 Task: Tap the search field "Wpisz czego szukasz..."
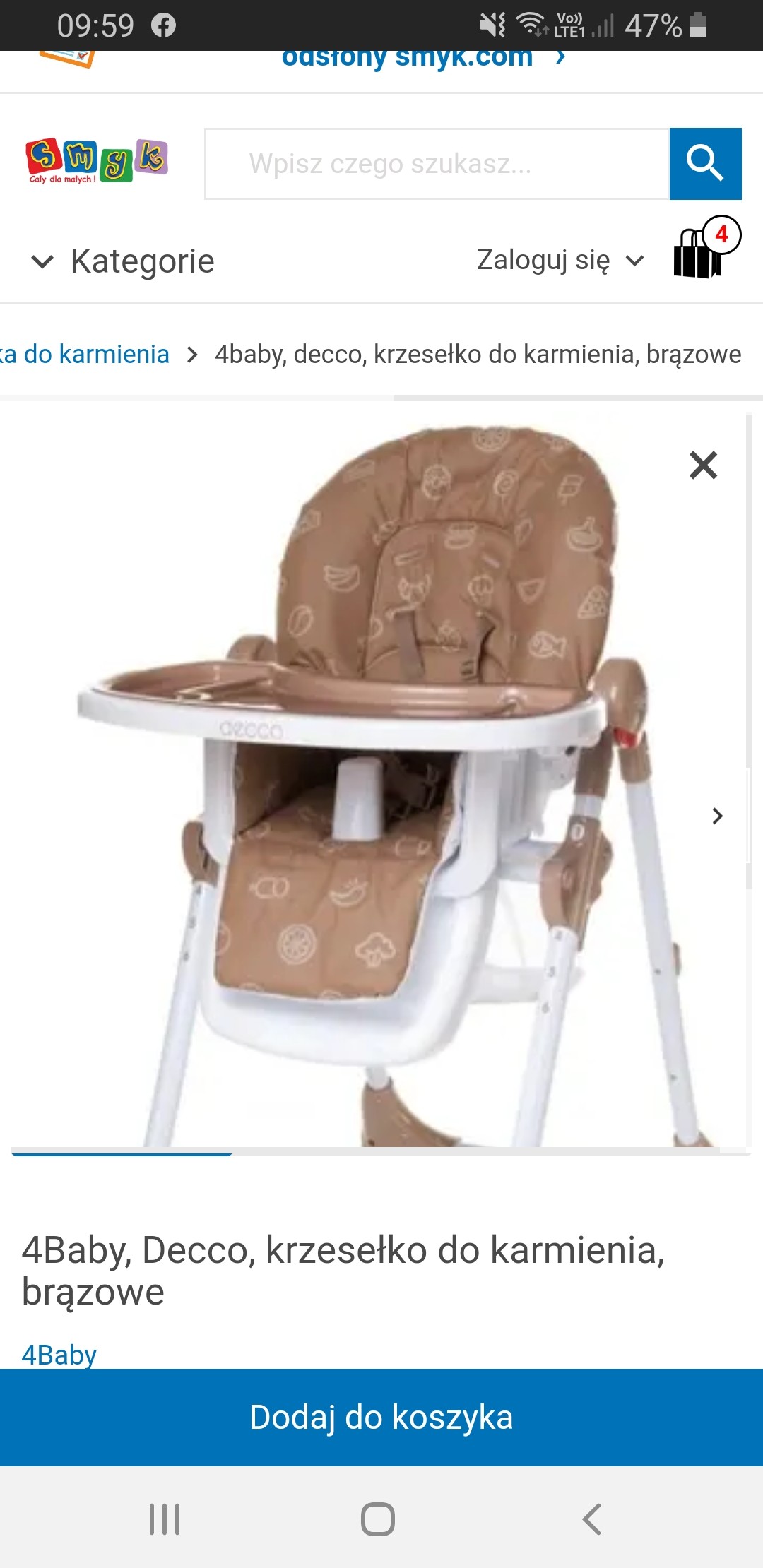[437, 164]
